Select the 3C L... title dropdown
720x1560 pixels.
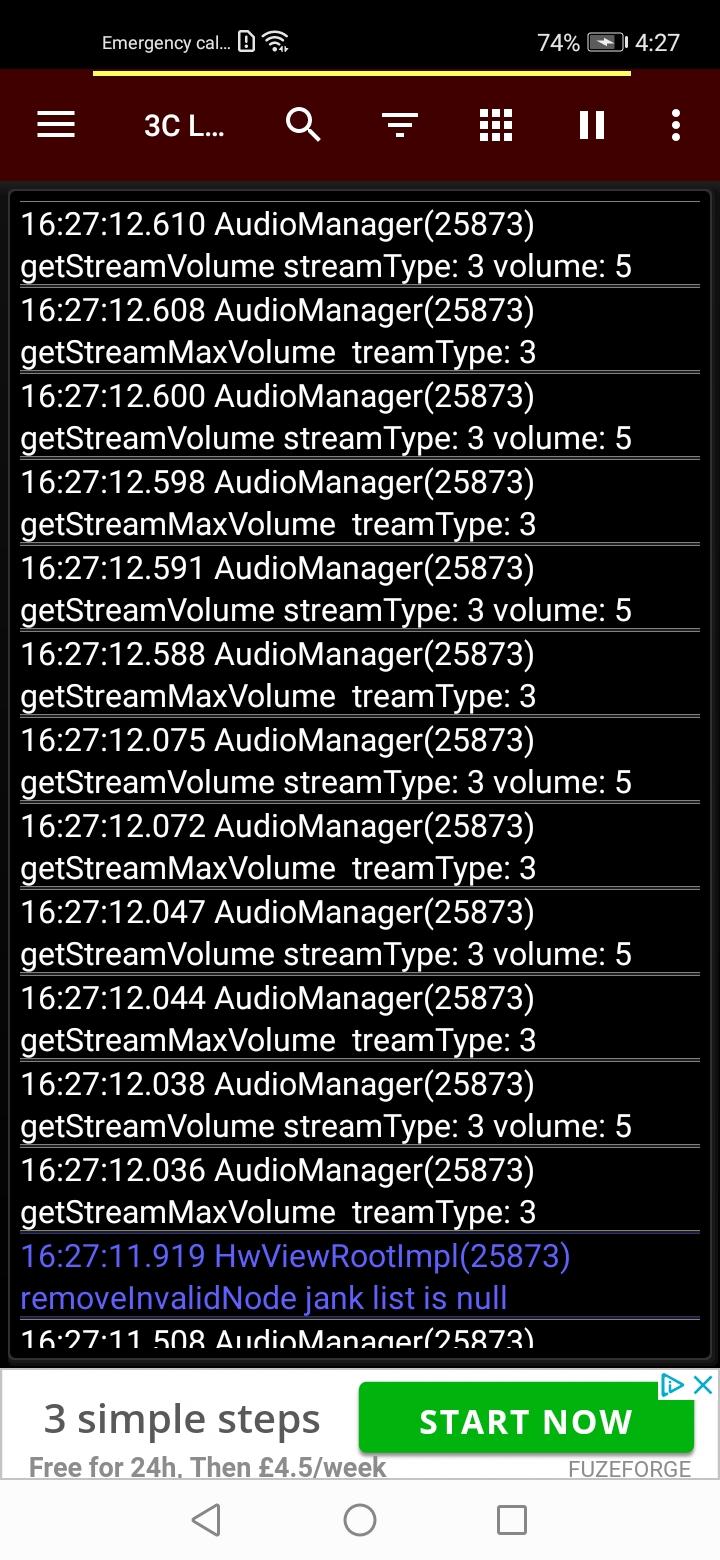(x=184, y=126)
